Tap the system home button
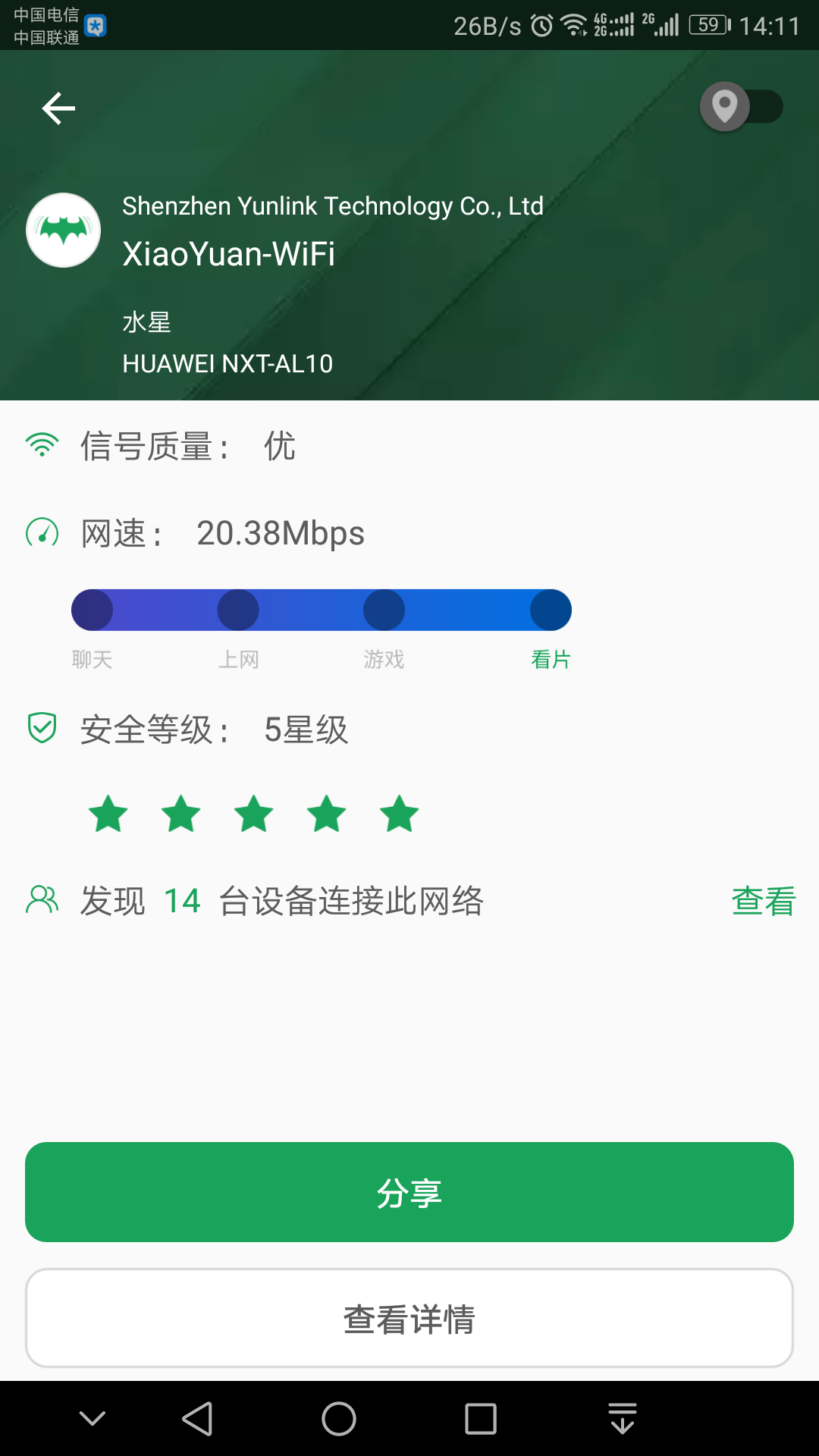The width and height of the screenshot is (819, 1456). point(339,1419)
